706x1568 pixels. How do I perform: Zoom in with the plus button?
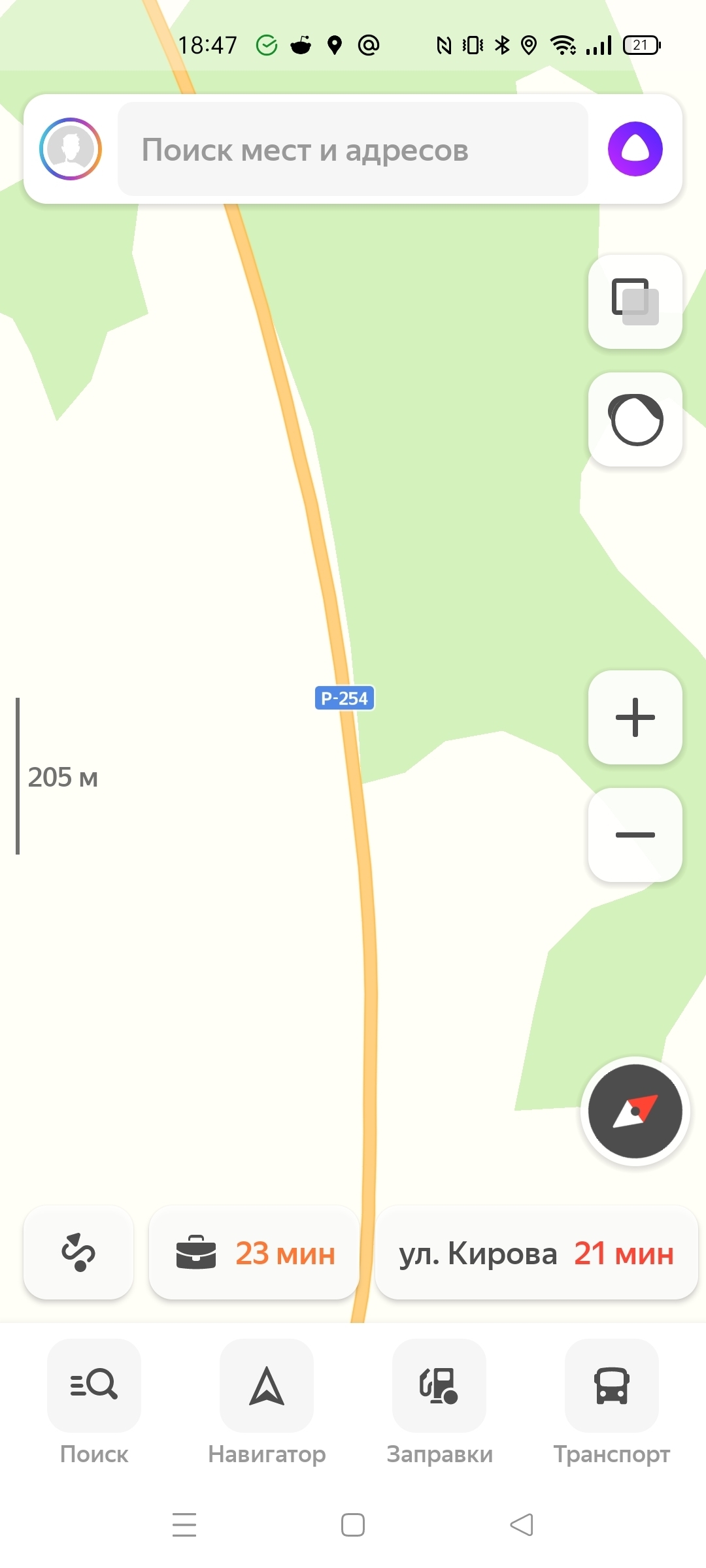[635, 717]
